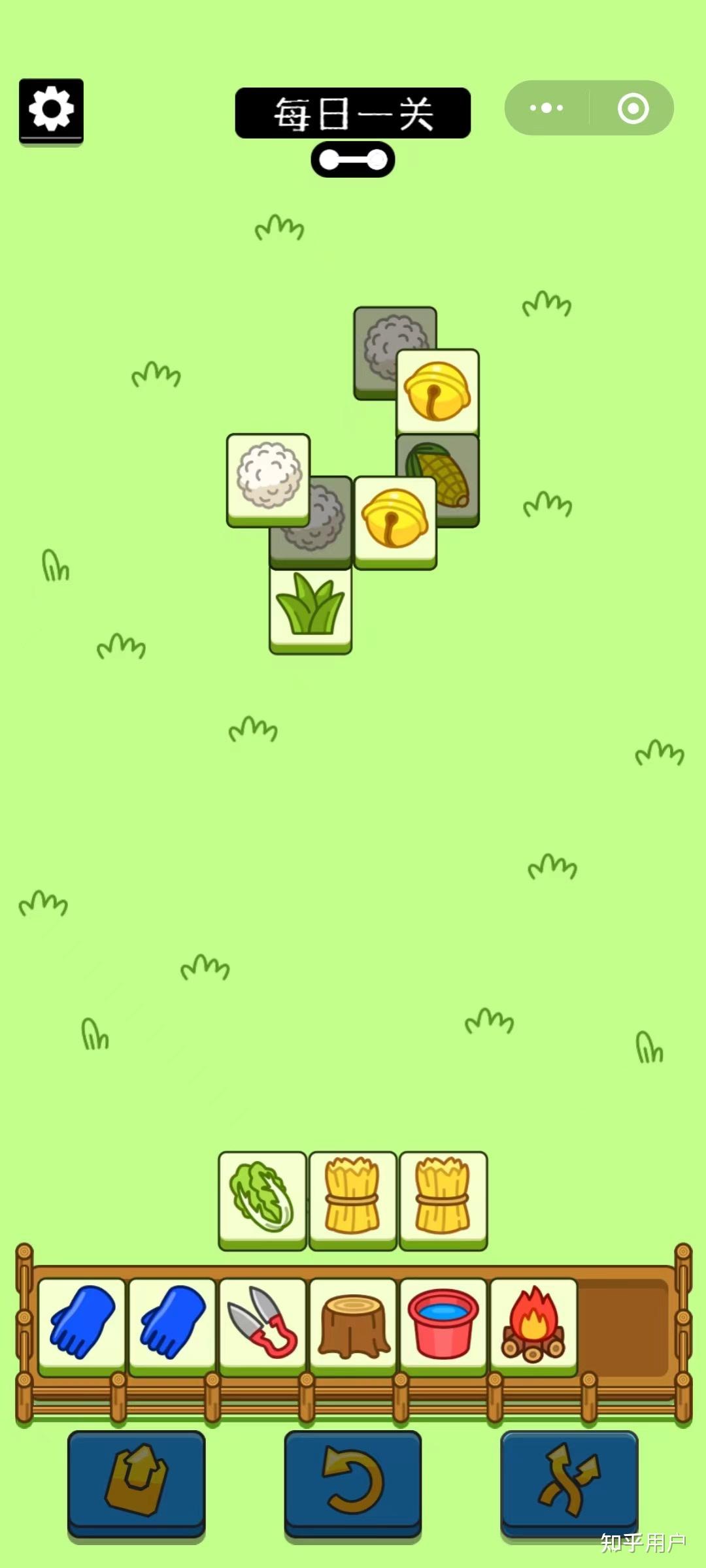Tap the middle wheat bundle tile

click(352, 1198)
